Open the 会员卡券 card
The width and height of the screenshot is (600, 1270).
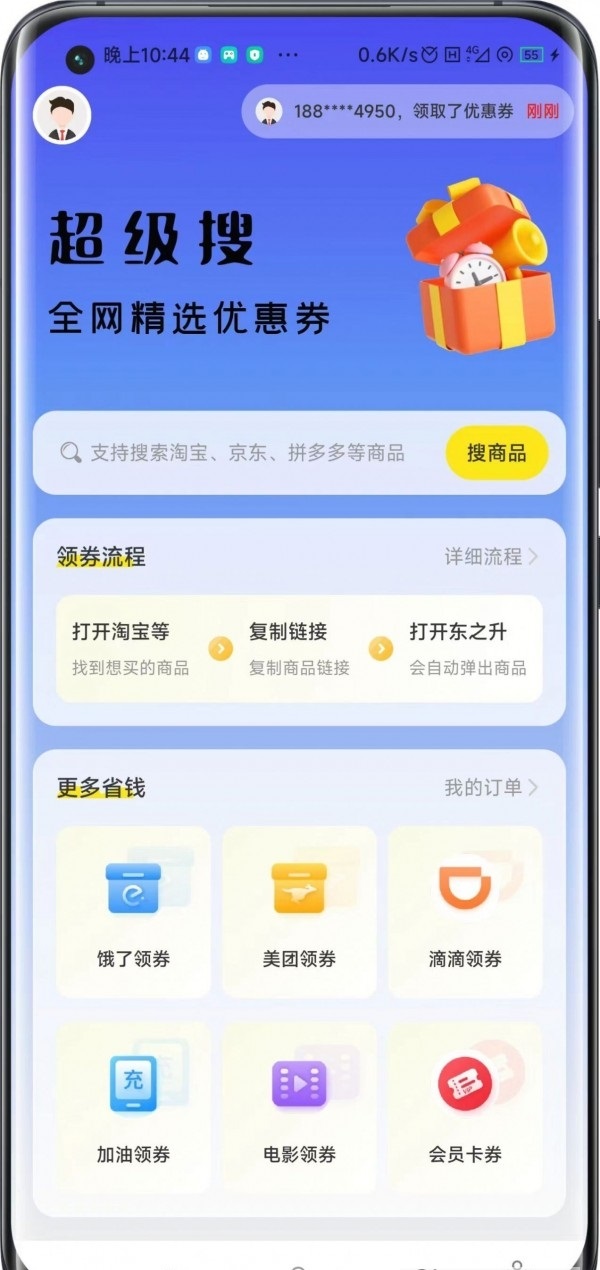465,1106
